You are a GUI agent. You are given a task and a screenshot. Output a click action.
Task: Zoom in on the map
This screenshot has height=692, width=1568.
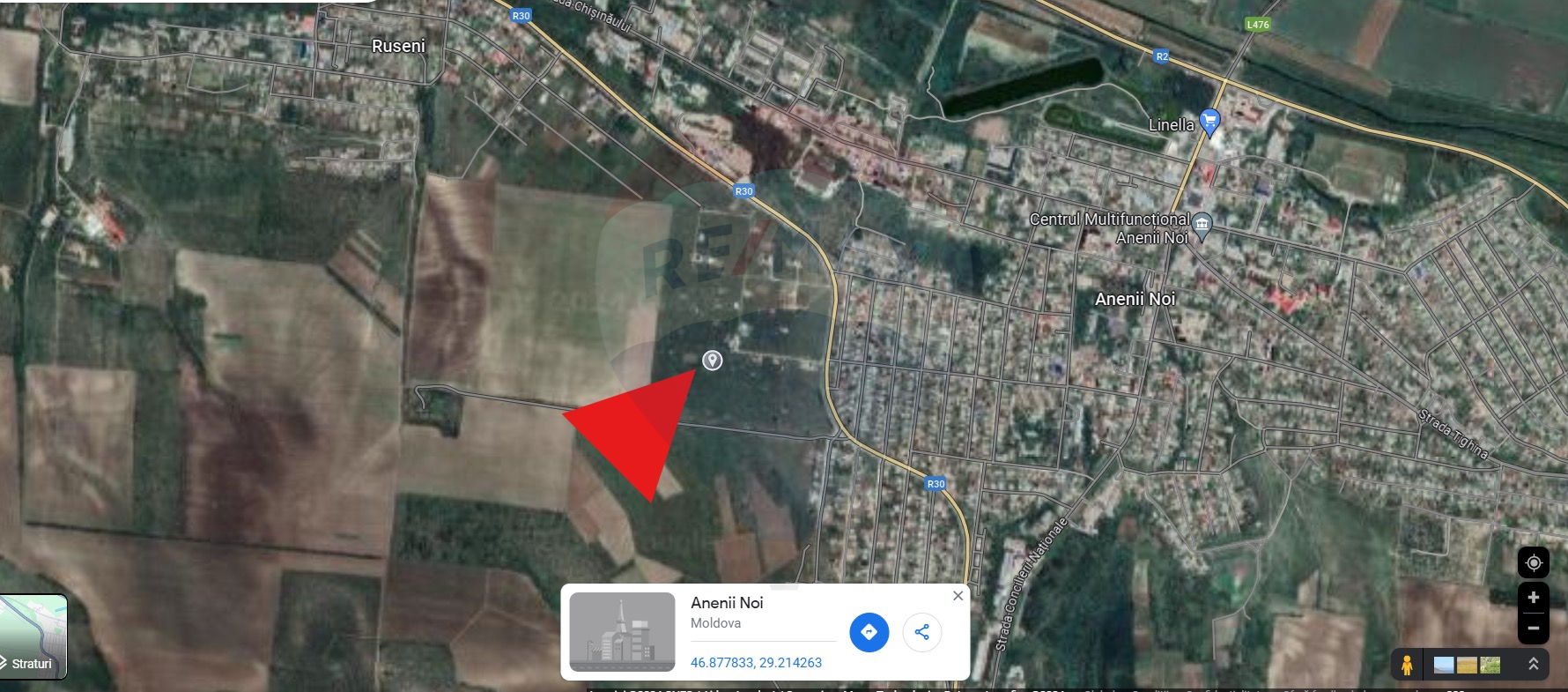tap(1533, 598)
